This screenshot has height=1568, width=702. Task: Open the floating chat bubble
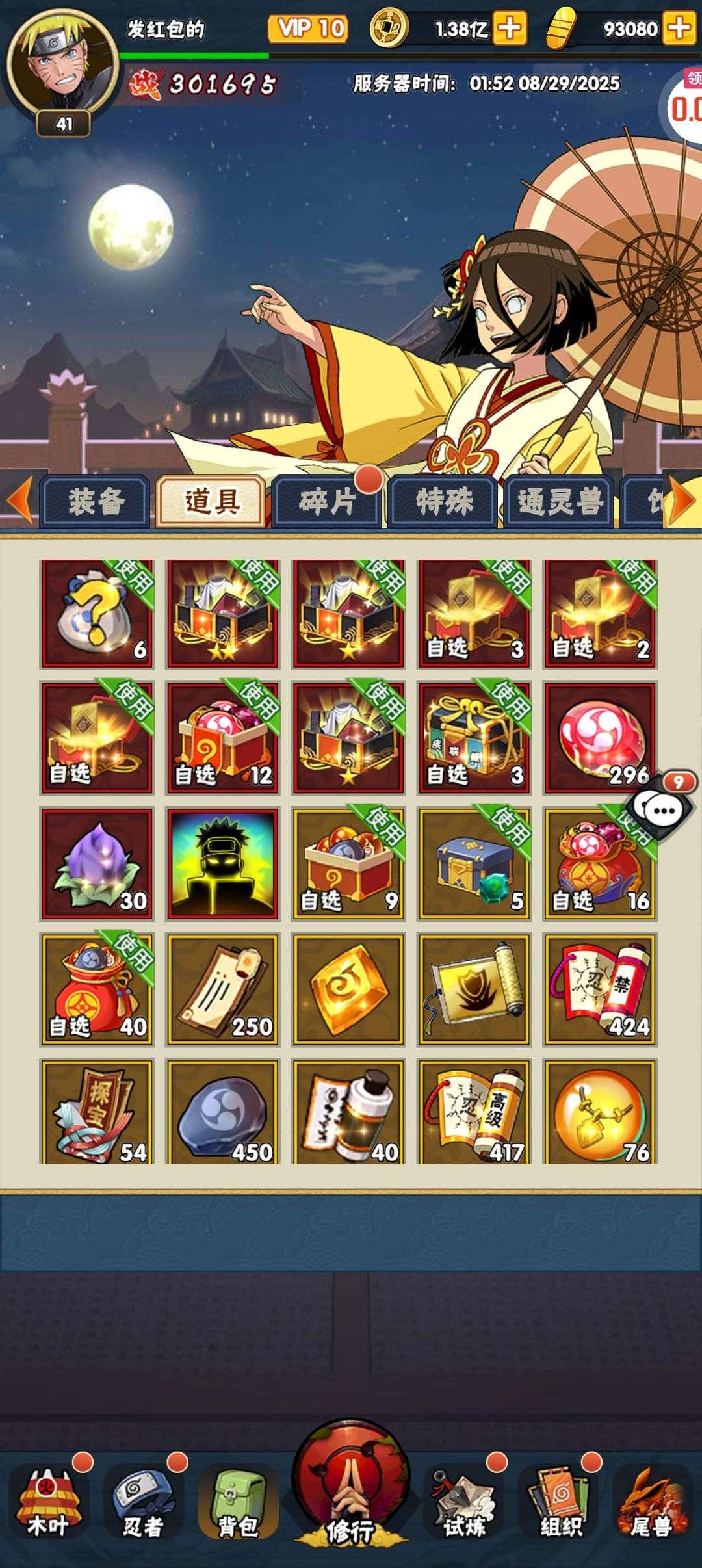click(664, 809)
